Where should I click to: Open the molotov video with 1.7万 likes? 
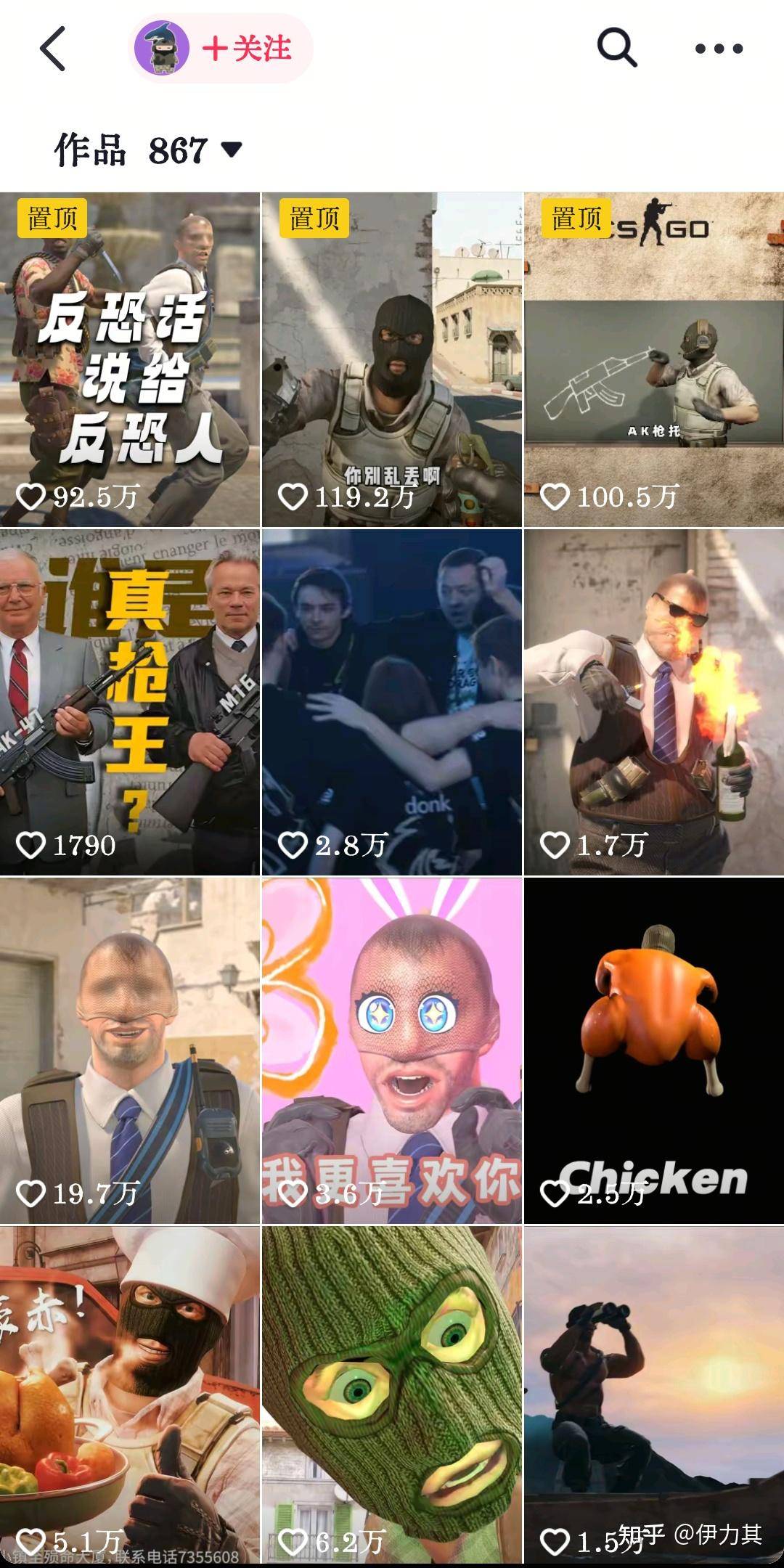[654, 702]
